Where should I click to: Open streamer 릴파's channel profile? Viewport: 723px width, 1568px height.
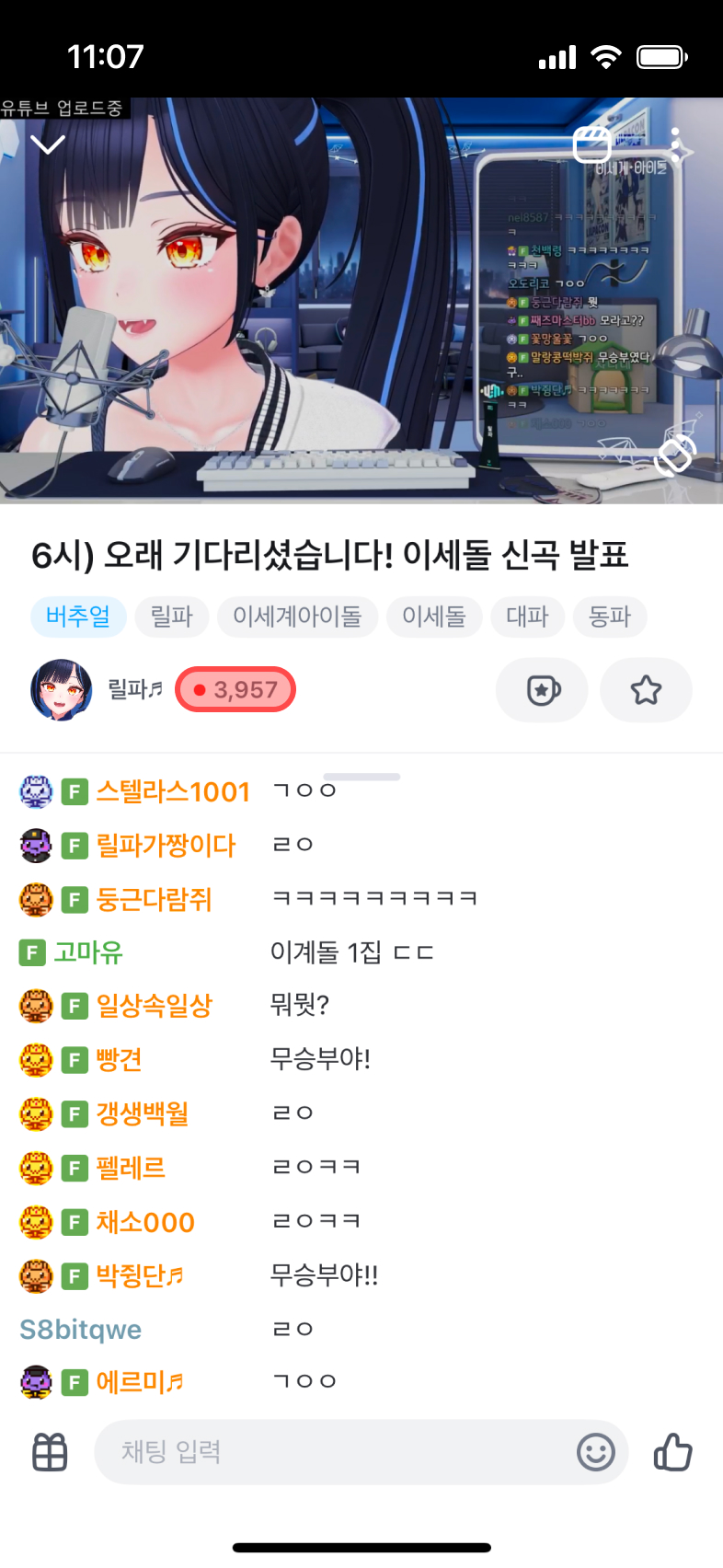(x=62, y=689)
